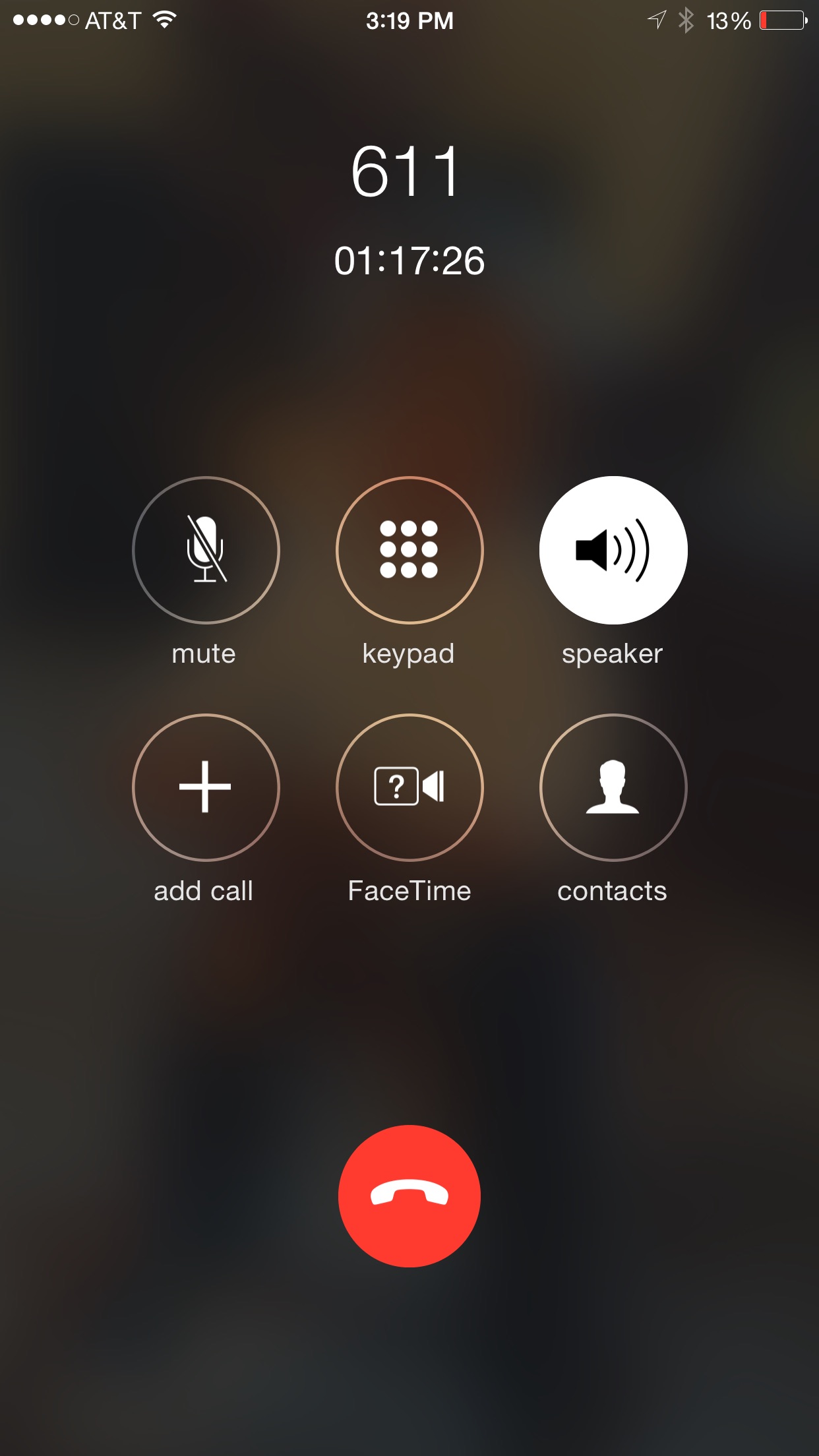Open the in-call keypad
Viewport: 819px width, 1456px height.
(x=409, y=550)
